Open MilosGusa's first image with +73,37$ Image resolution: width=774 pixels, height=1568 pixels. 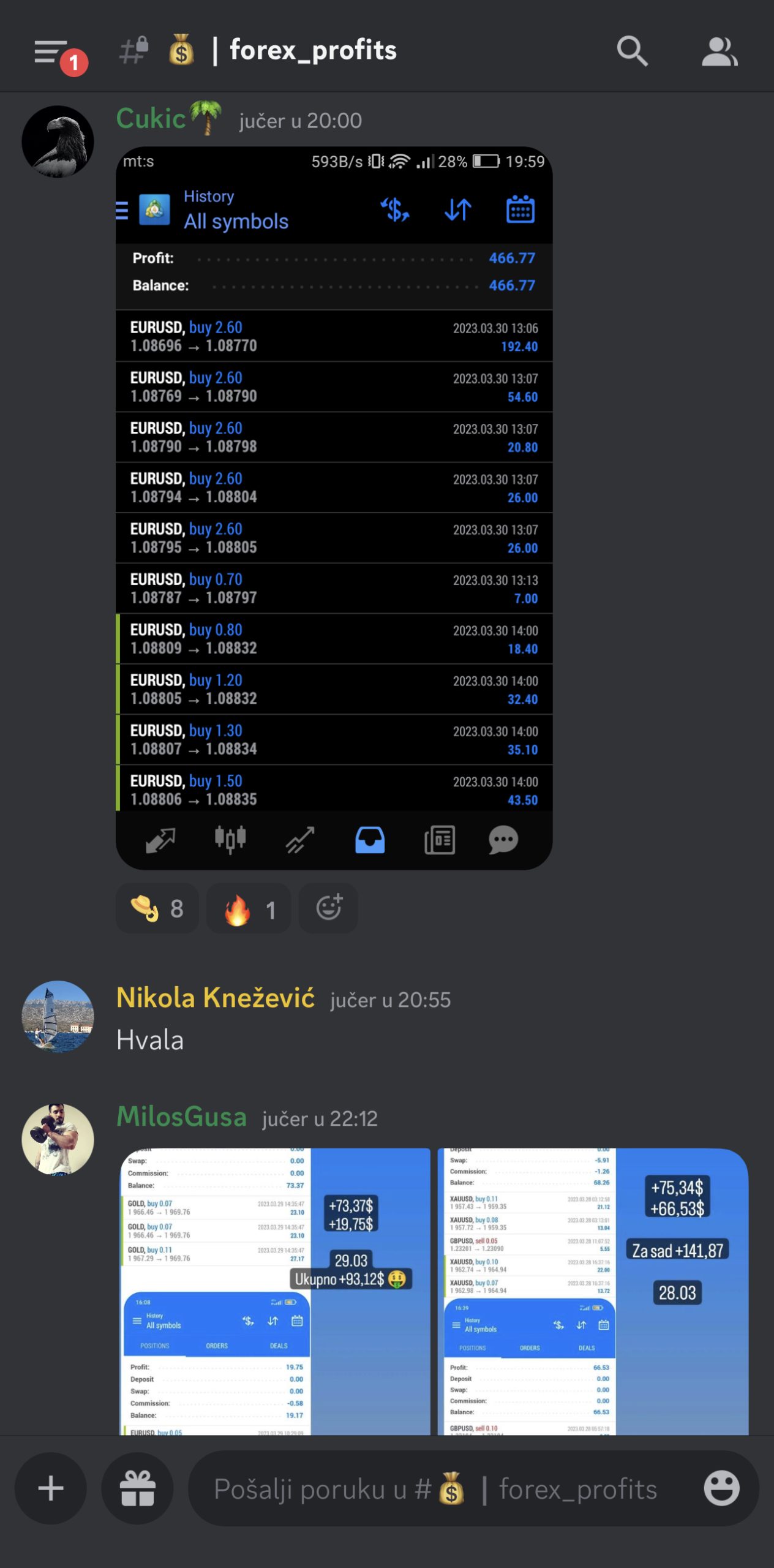pos(276,1291)
